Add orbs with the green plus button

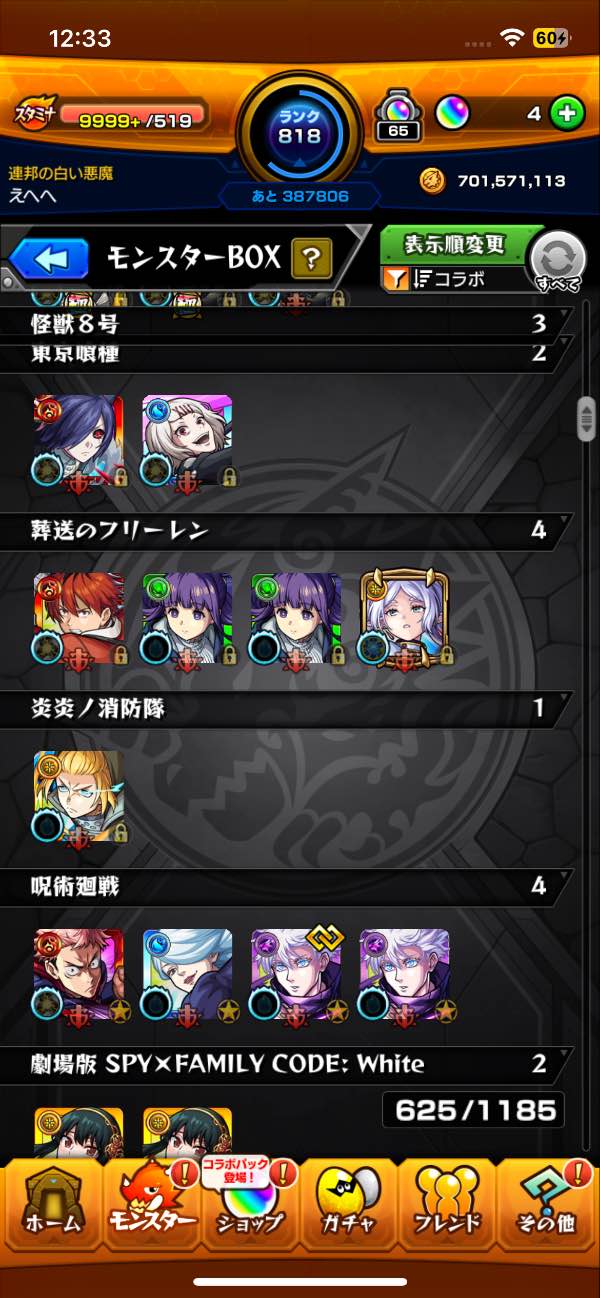568,114
